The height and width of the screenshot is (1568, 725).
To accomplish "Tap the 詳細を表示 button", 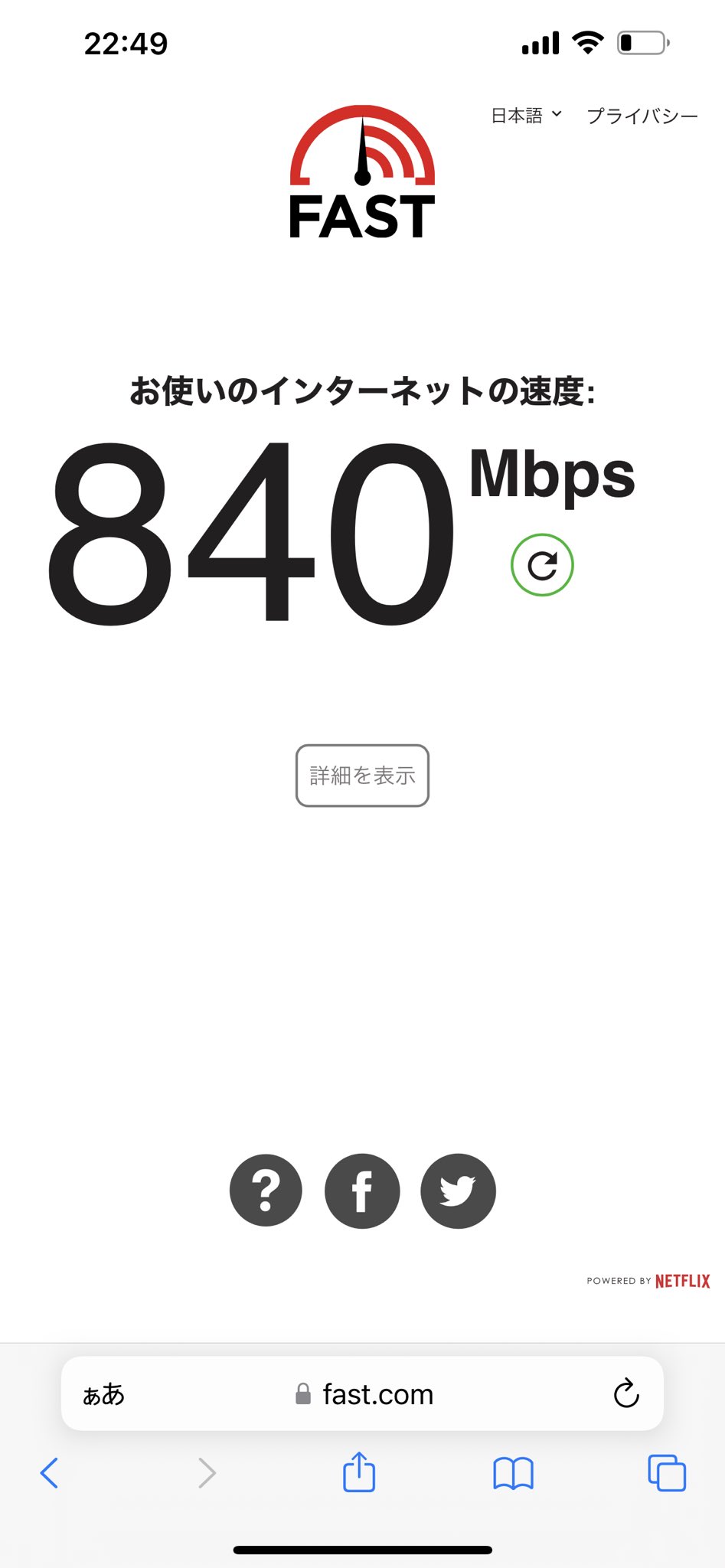I will coord(362,776).
